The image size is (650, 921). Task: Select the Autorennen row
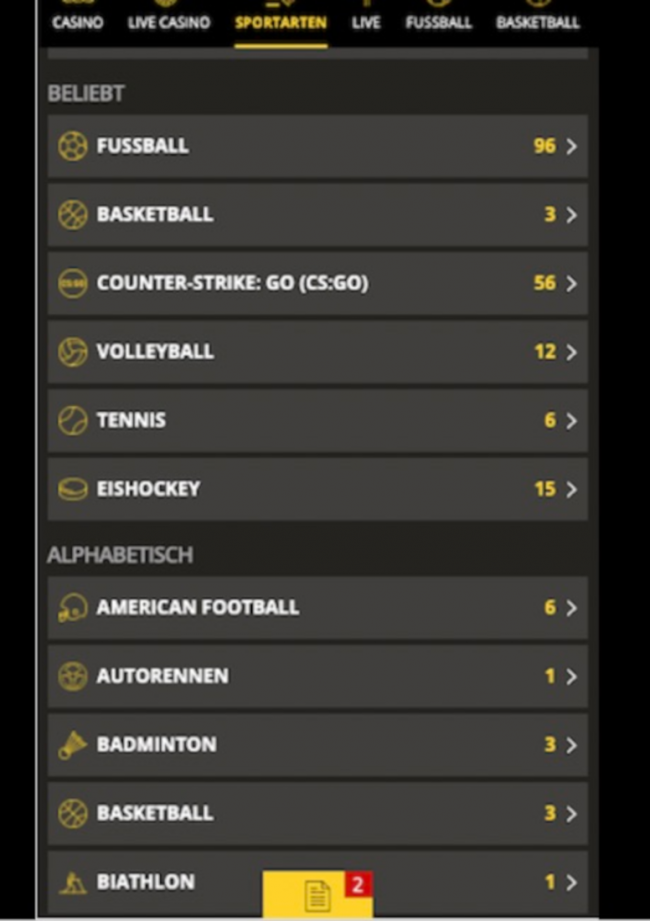point(317,676)
